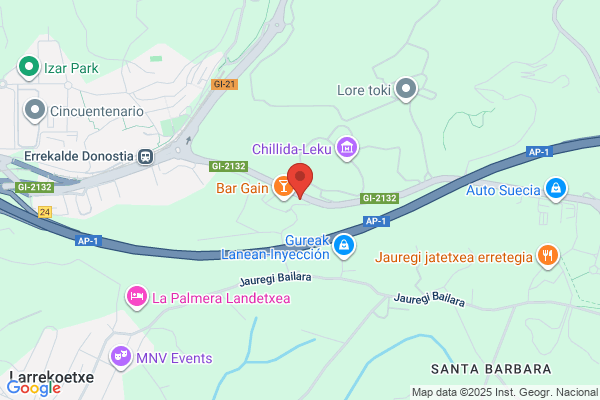Image resolution: width=600 pixels, height=400 pixels.
Task: Open the Errekalde Donostia station icon
Action: (145, 156)
